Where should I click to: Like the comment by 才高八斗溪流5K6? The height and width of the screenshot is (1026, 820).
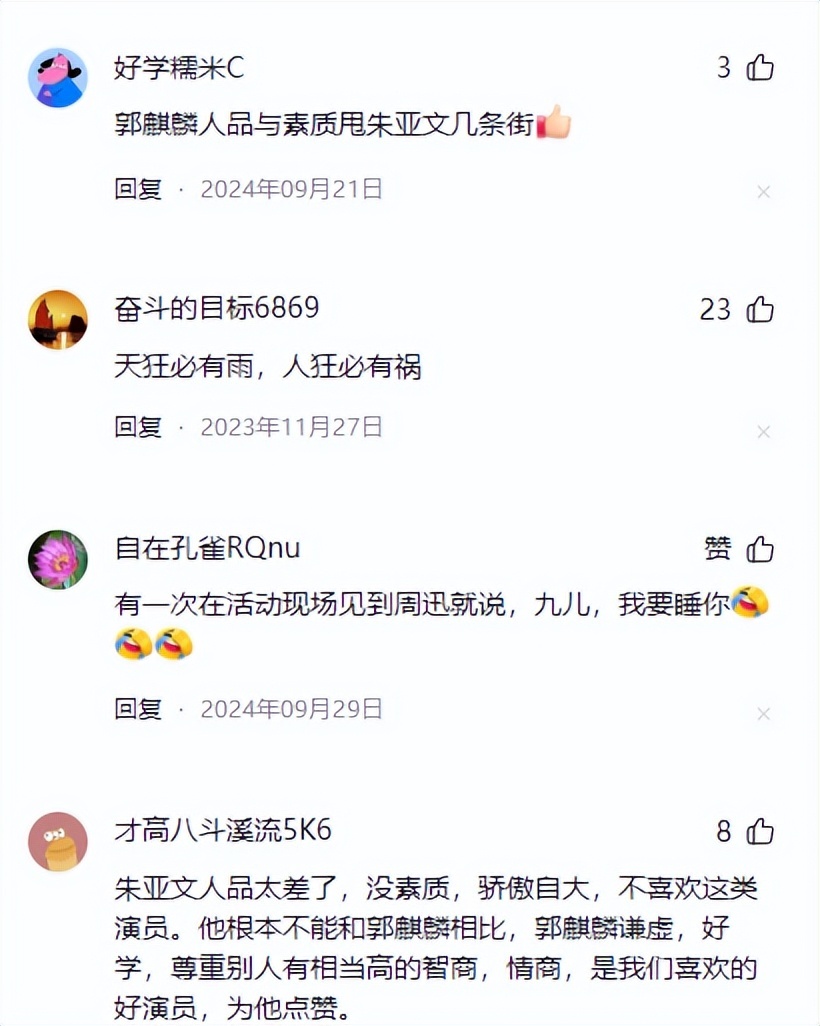point(760,831)
